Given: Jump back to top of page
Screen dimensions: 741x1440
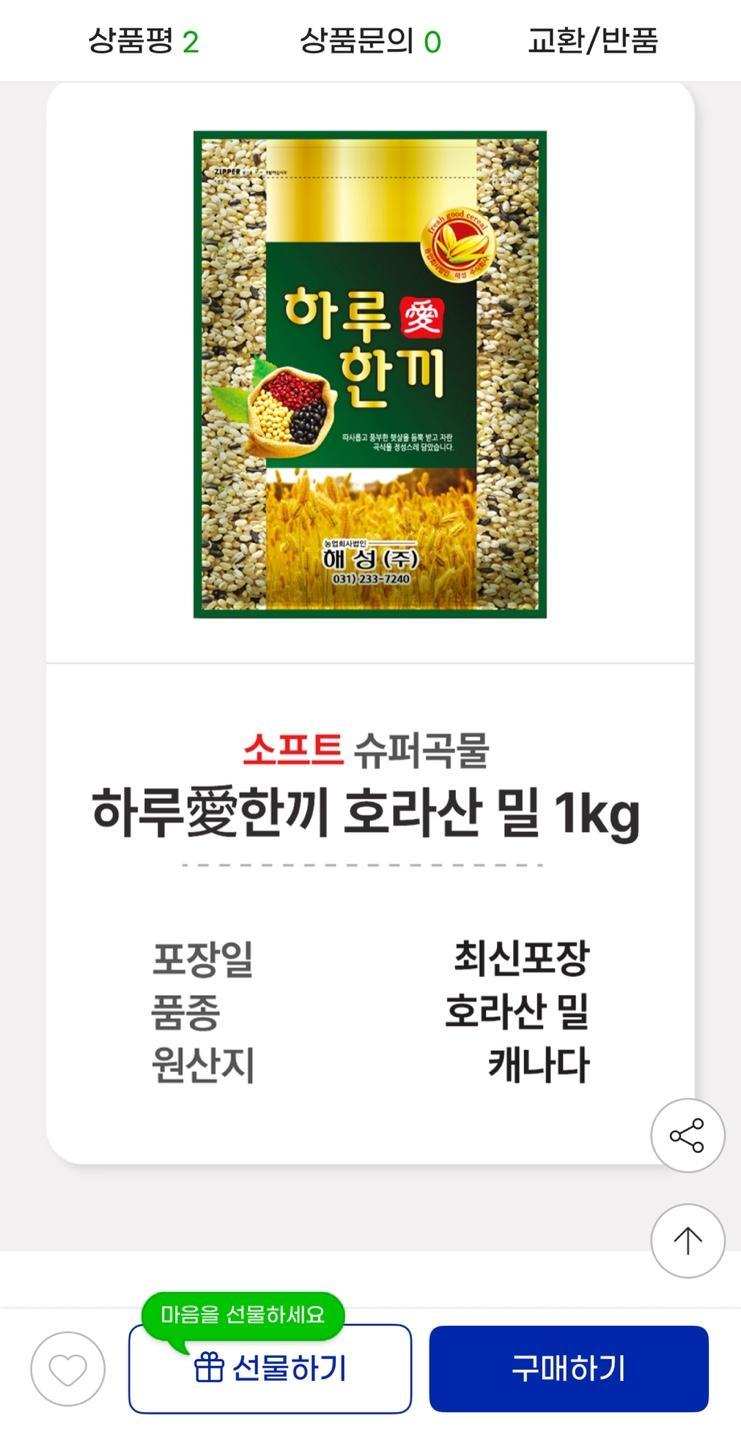Looking at the screenshot, I should coord(687,1241).
